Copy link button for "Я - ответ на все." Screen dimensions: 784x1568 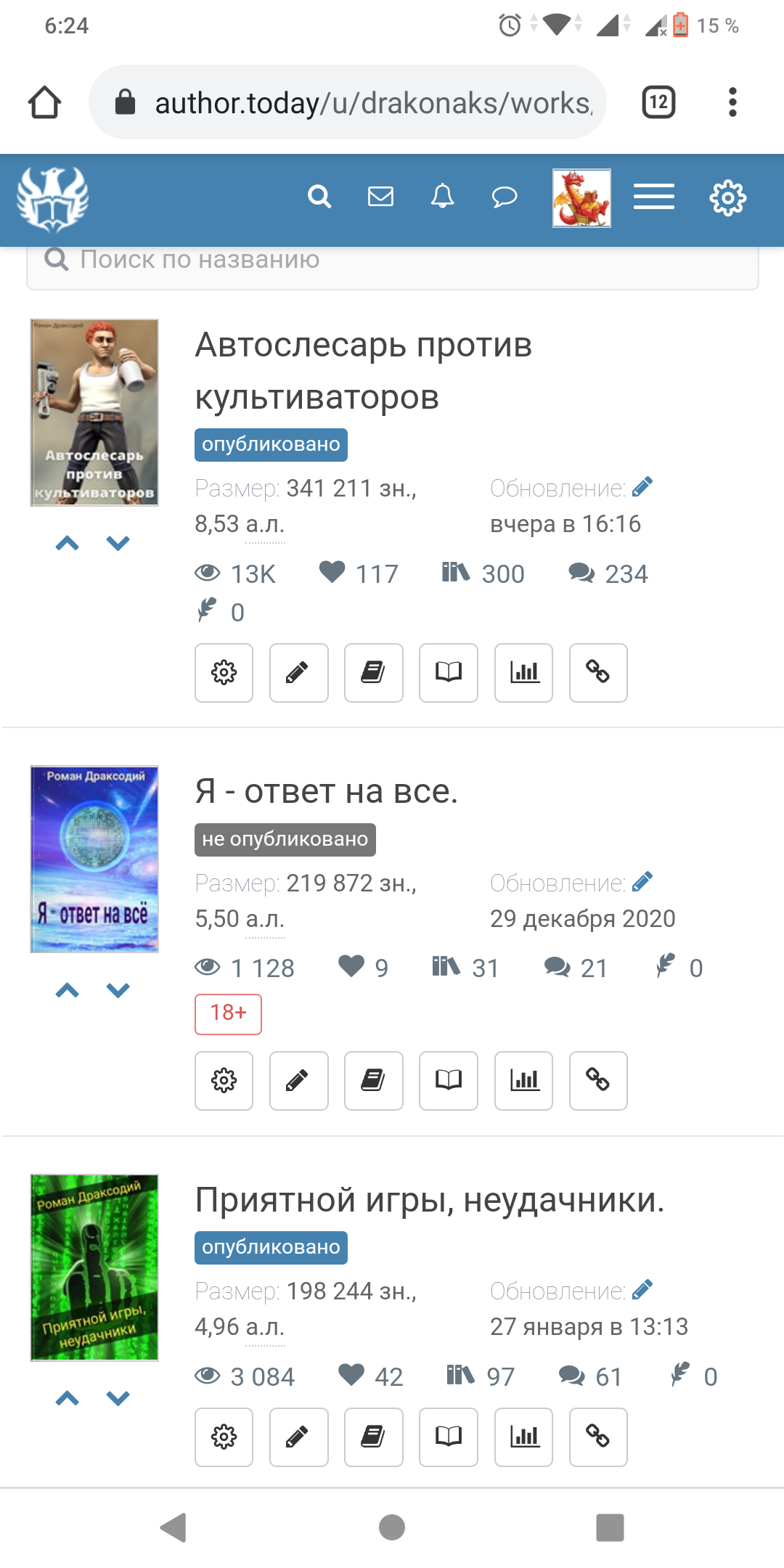point(598,1081)
